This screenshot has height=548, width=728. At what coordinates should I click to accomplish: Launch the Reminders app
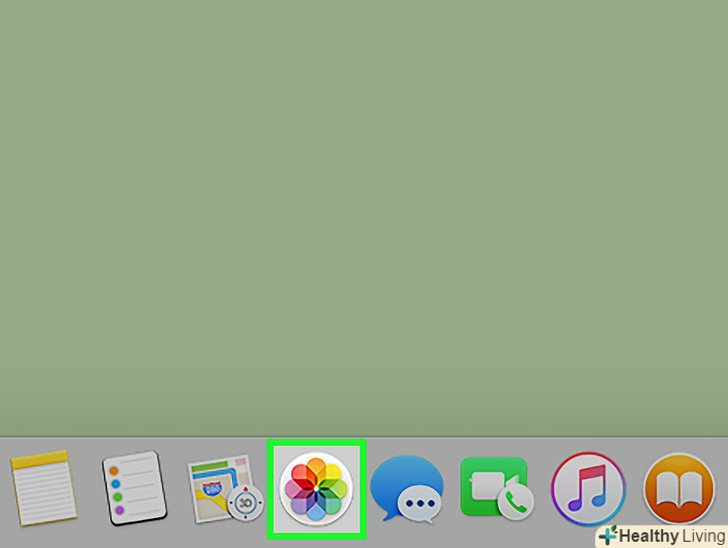tap(132, 489)
